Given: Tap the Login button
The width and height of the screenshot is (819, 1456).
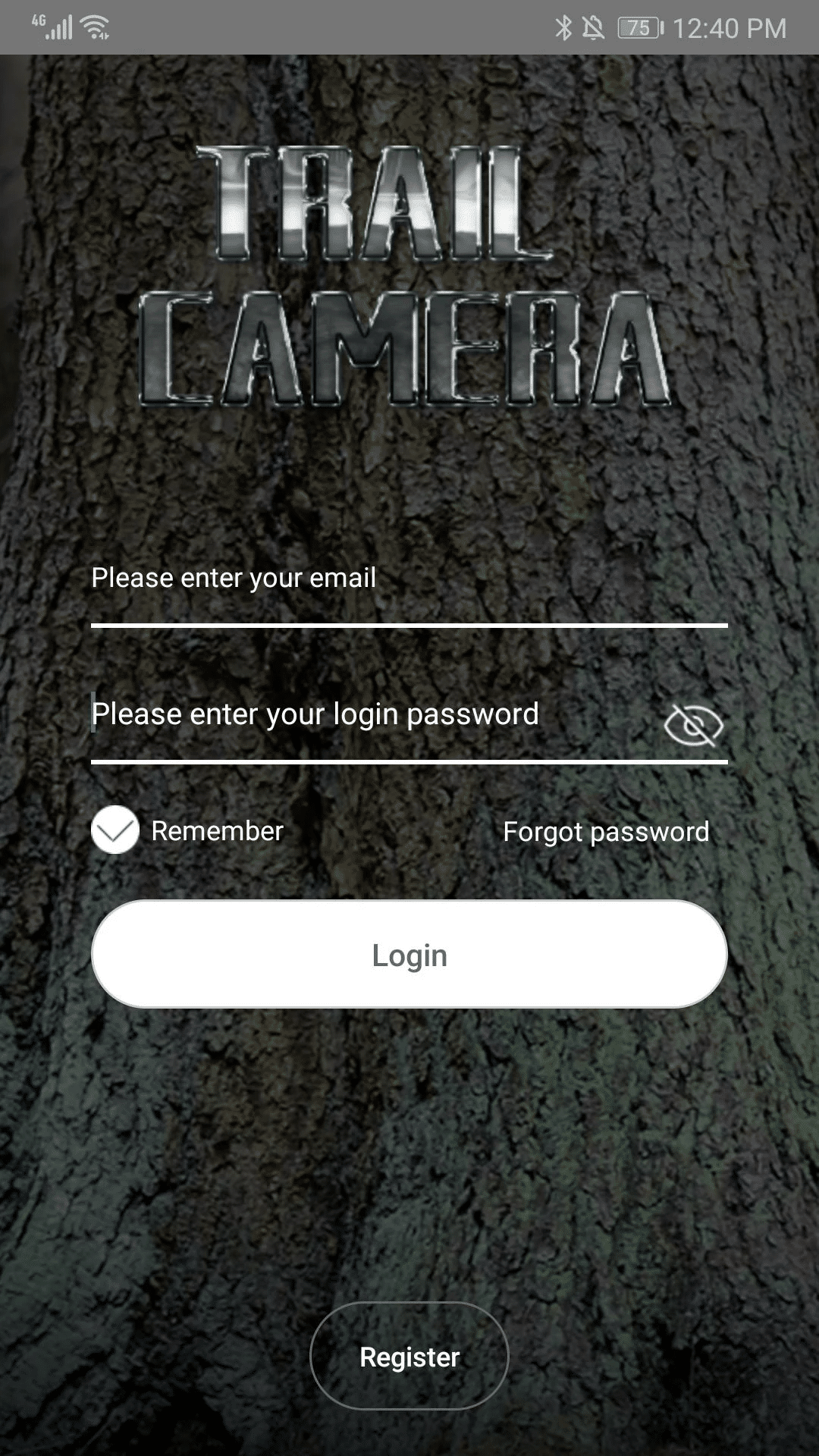Looking at the screenshot, I should [409, 955].
